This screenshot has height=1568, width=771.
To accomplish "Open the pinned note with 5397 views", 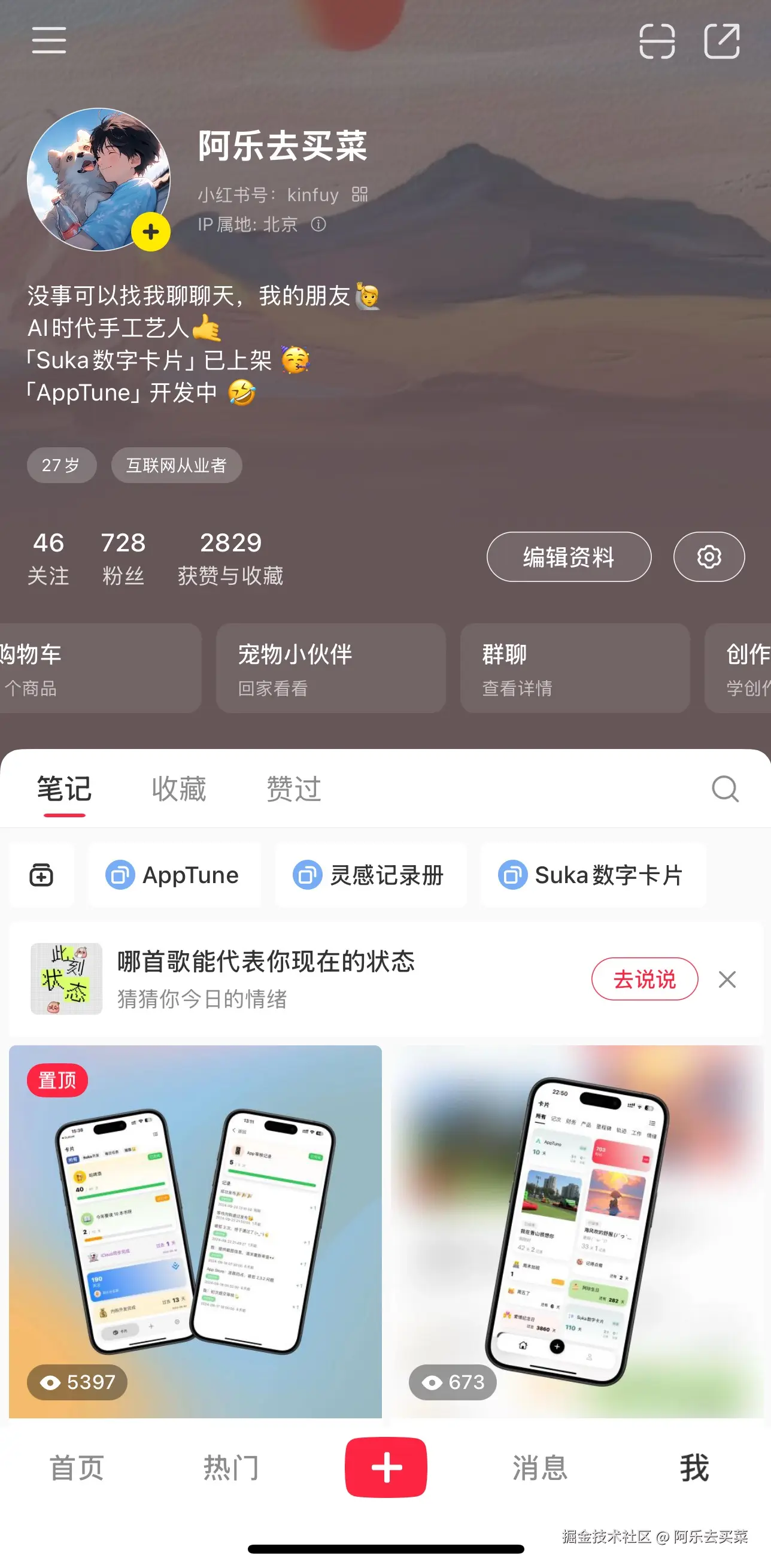I will tap(195, 1231).
